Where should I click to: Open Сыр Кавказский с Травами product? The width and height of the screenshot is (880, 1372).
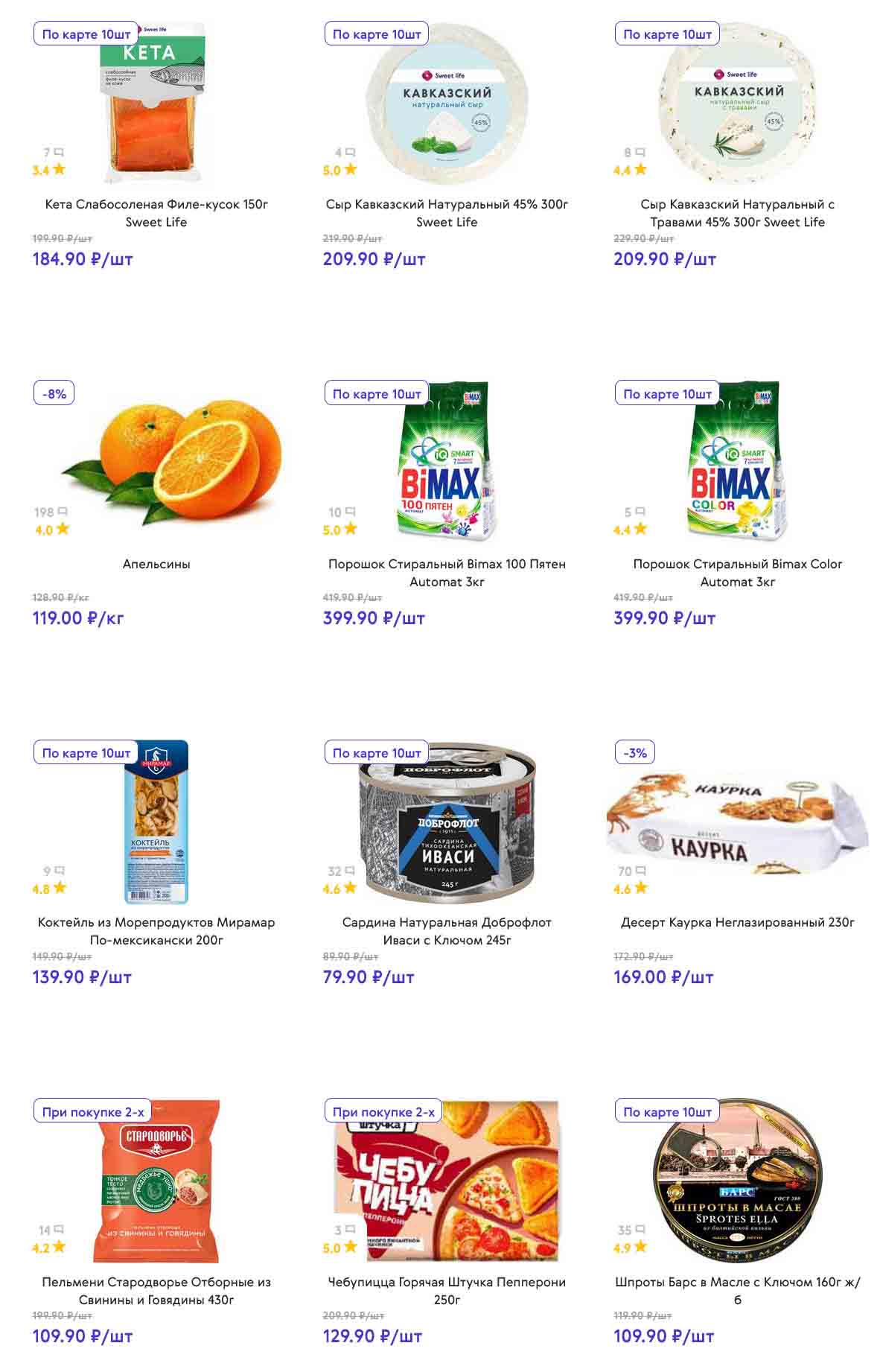[737, 212]
